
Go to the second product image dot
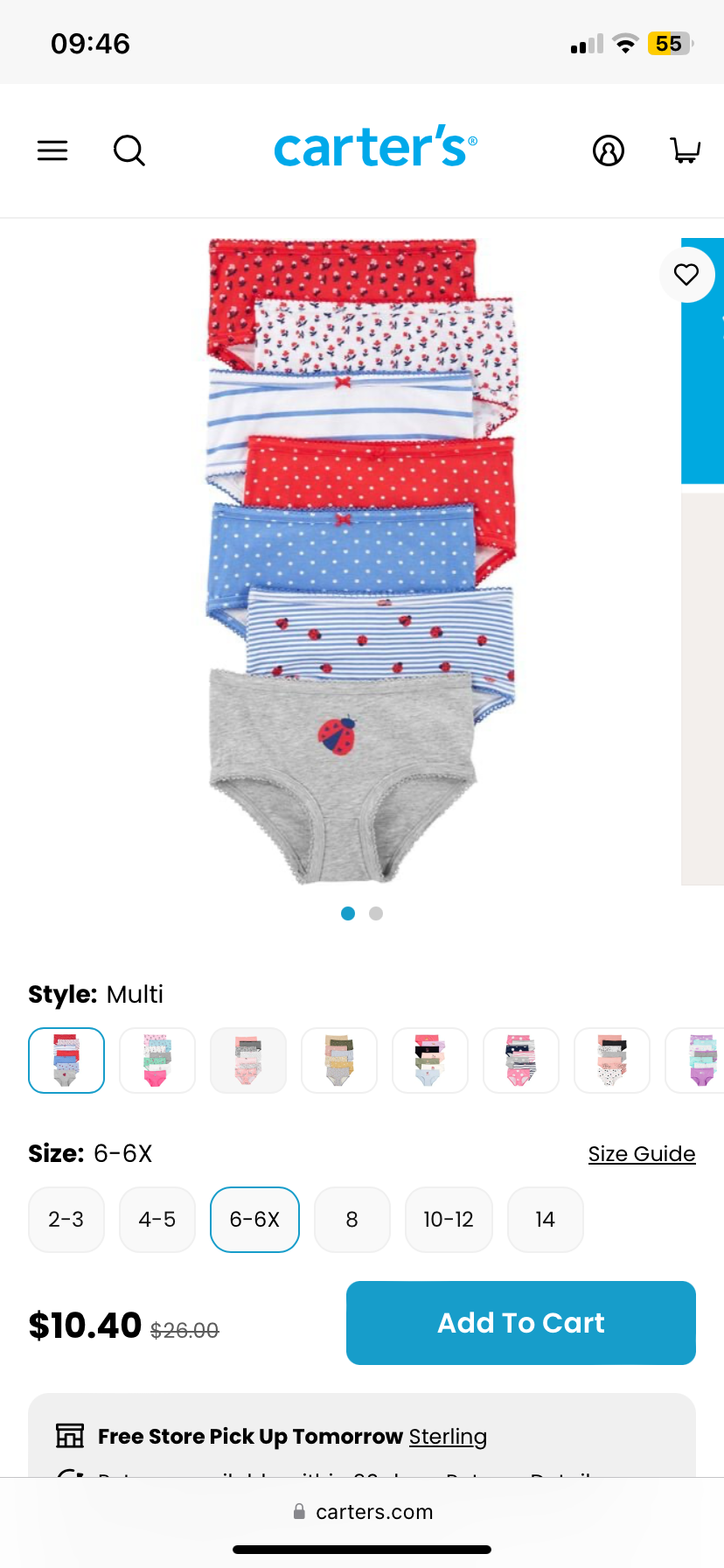tap(376, 913)
